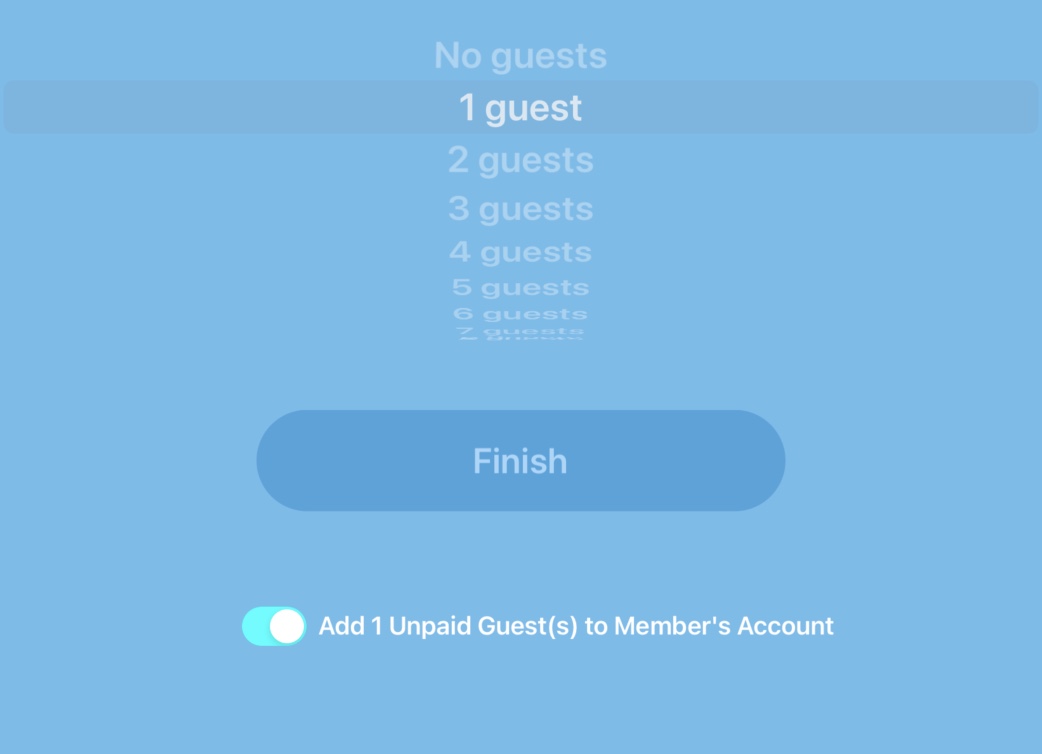Screen dimensions: 1042x754
Task: Select "No guests" in the picker
Action: coord(520,56)
